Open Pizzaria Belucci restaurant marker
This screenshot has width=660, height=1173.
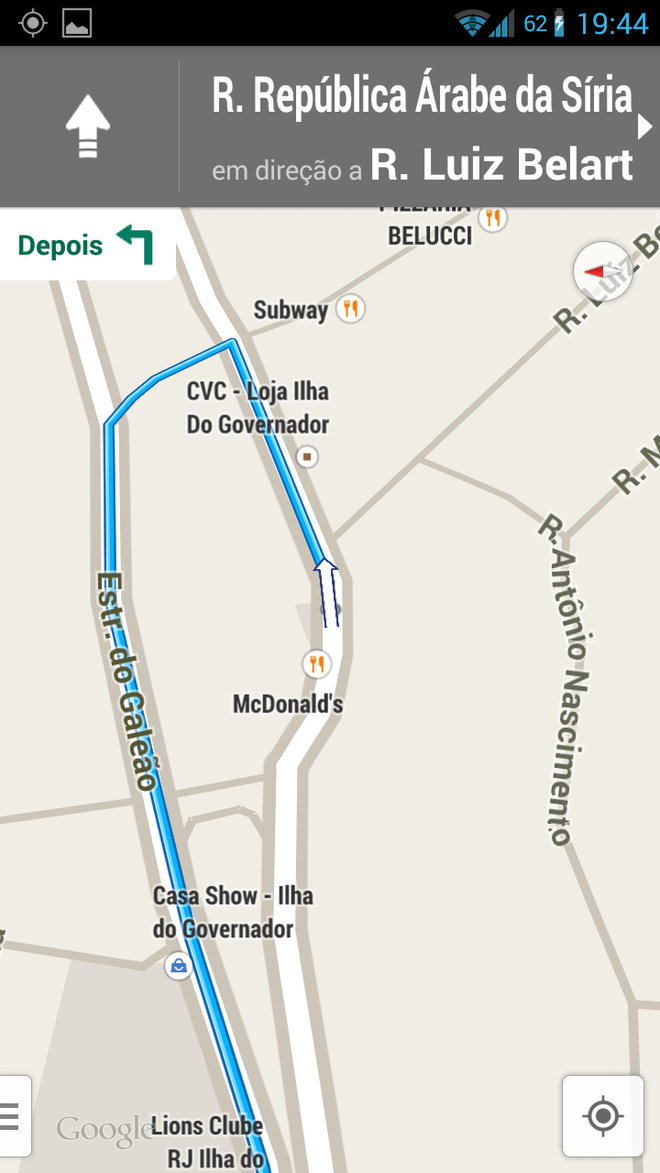tap(492, 217)
